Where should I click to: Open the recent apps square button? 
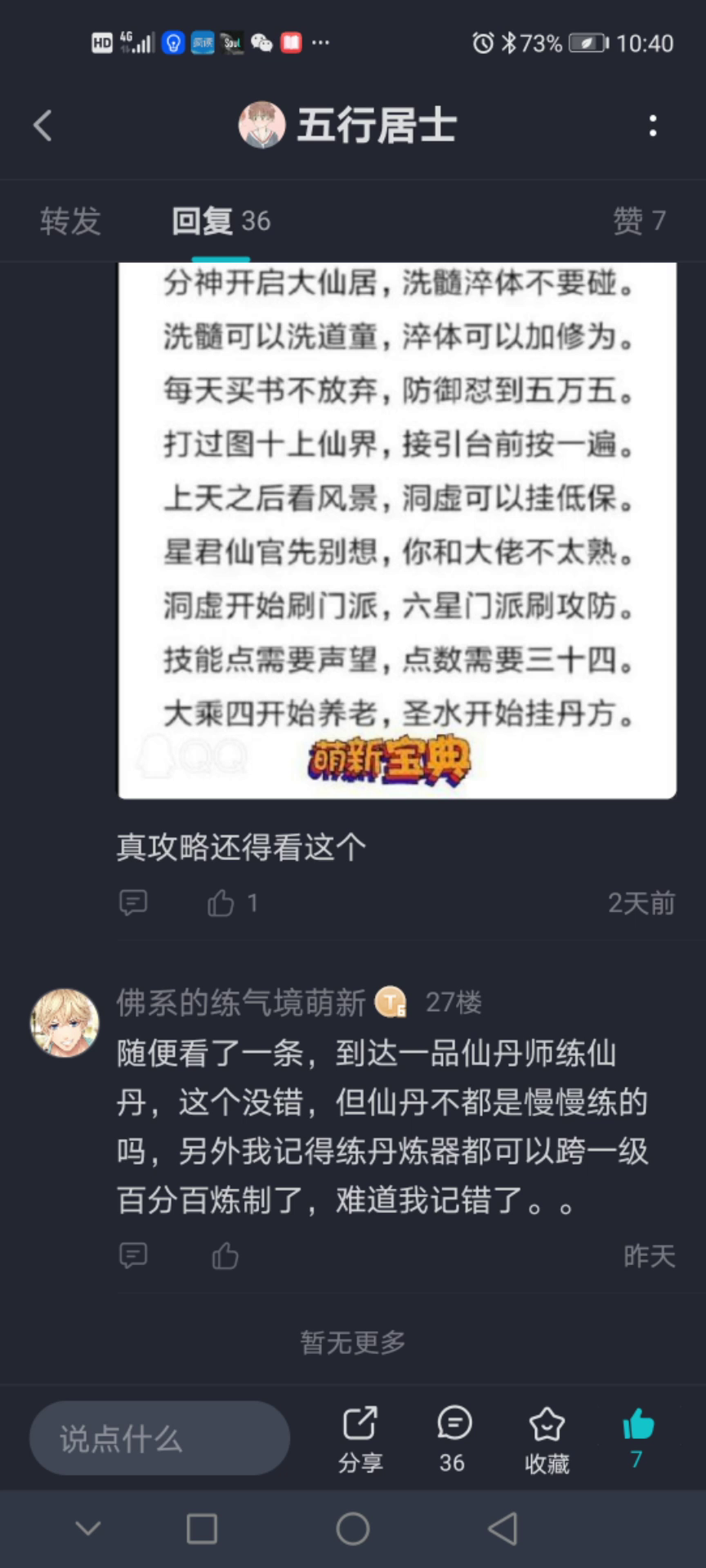(x=202, y=1529)
